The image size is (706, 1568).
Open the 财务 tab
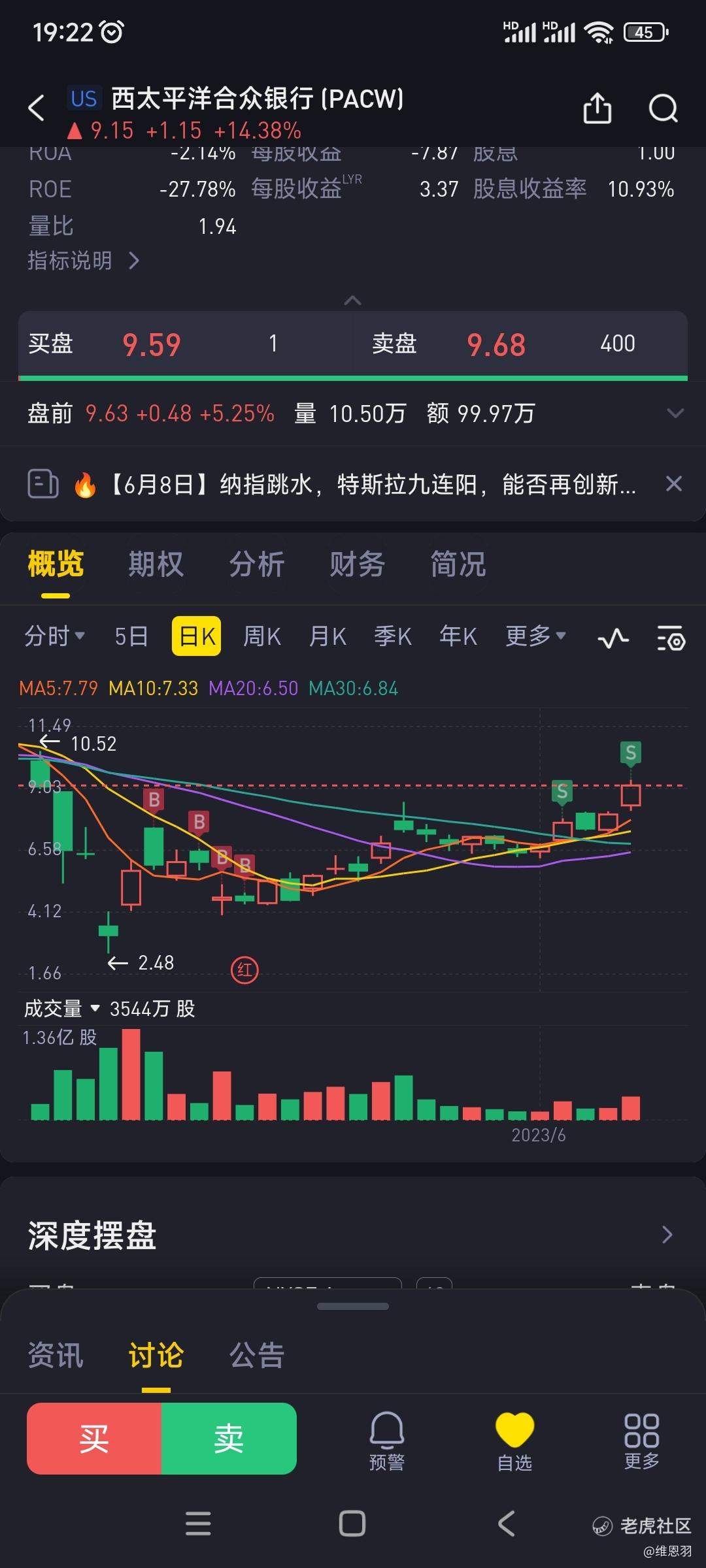pos(357,564)
